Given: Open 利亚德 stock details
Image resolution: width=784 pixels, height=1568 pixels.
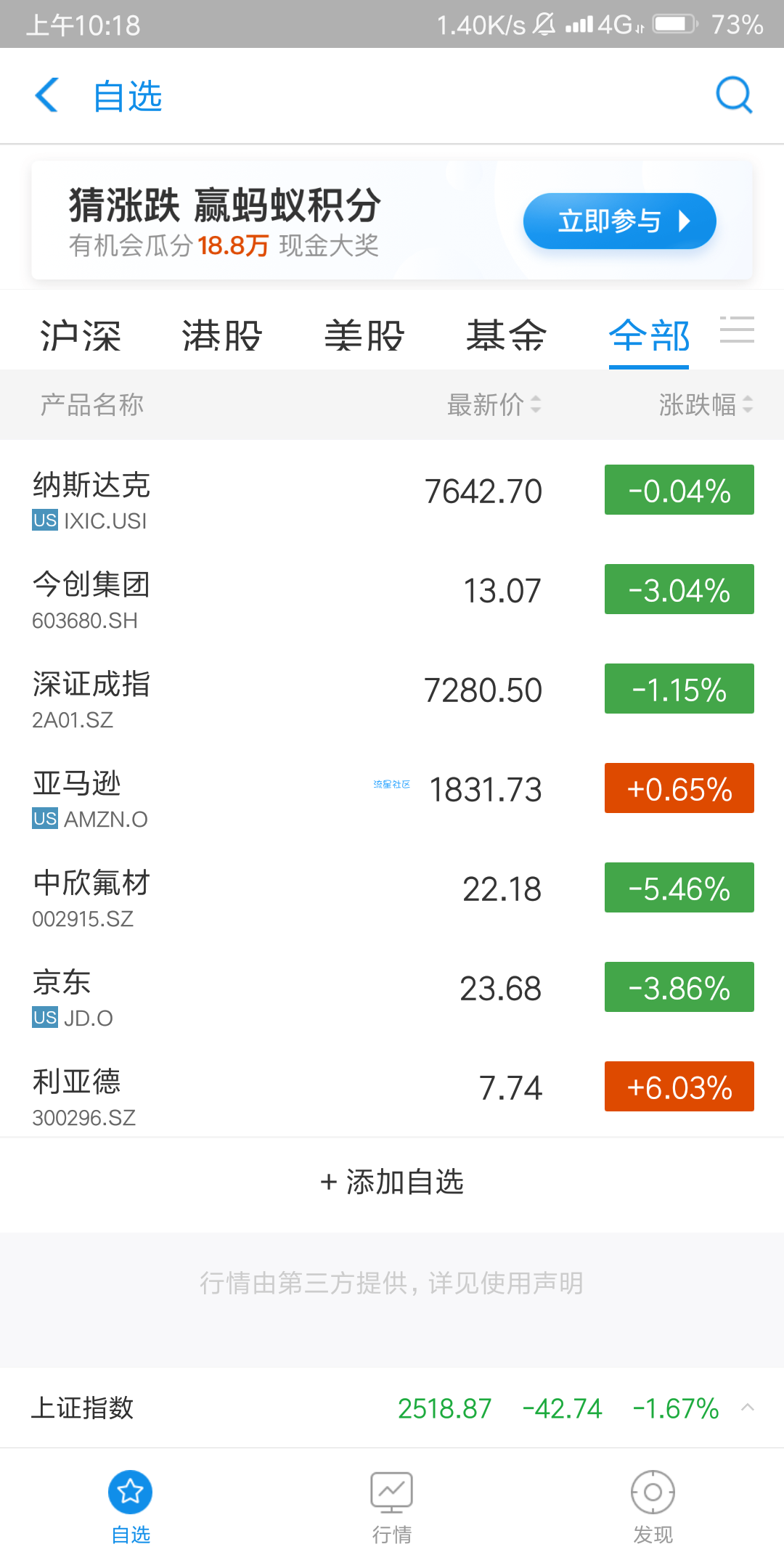Looking at the screenshot, I should pyautogui.click(x=392, y=1087).
